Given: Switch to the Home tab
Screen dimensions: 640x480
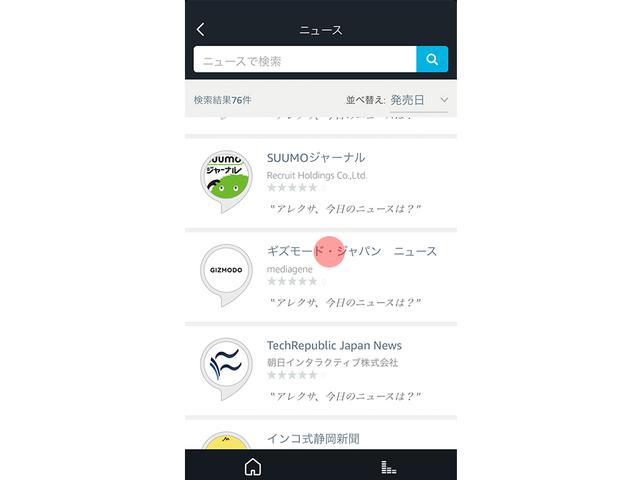Looking at the screenshot, I should tap(253, 466).
